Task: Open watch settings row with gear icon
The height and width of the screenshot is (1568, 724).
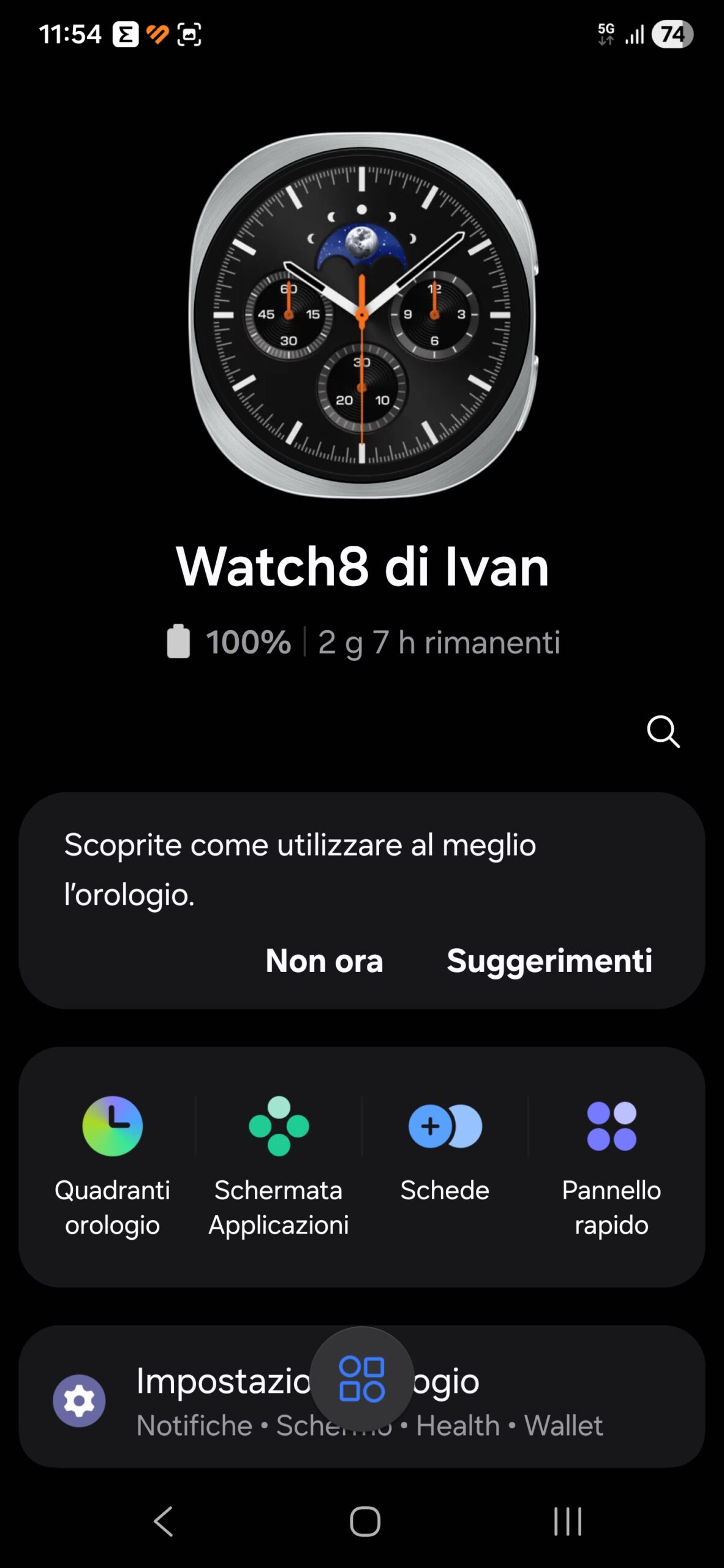Action: (184, 1400)
